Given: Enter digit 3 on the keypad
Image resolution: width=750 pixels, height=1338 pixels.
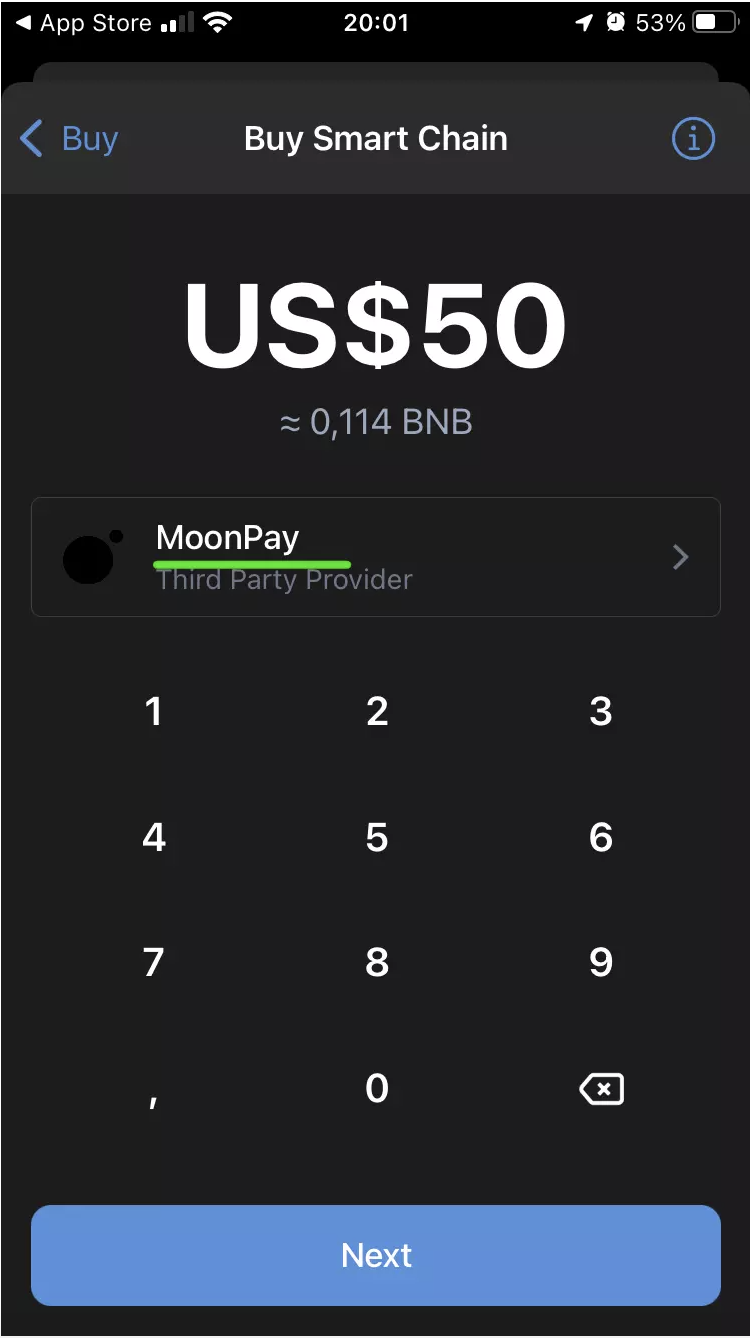Looking at the screenshot, I should (600, 712).
